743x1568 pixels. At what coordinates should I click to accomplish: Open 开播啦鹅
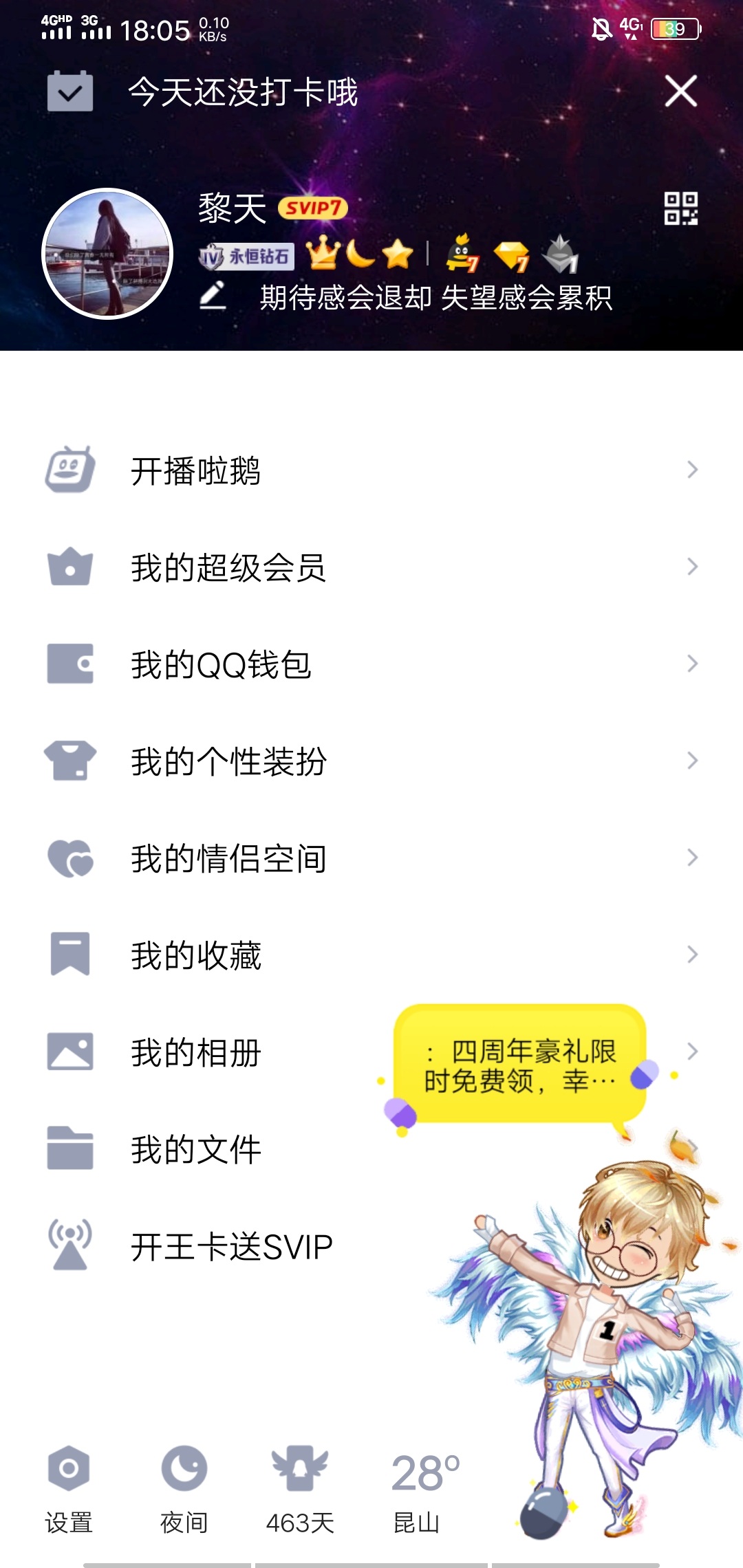(195, 471)
